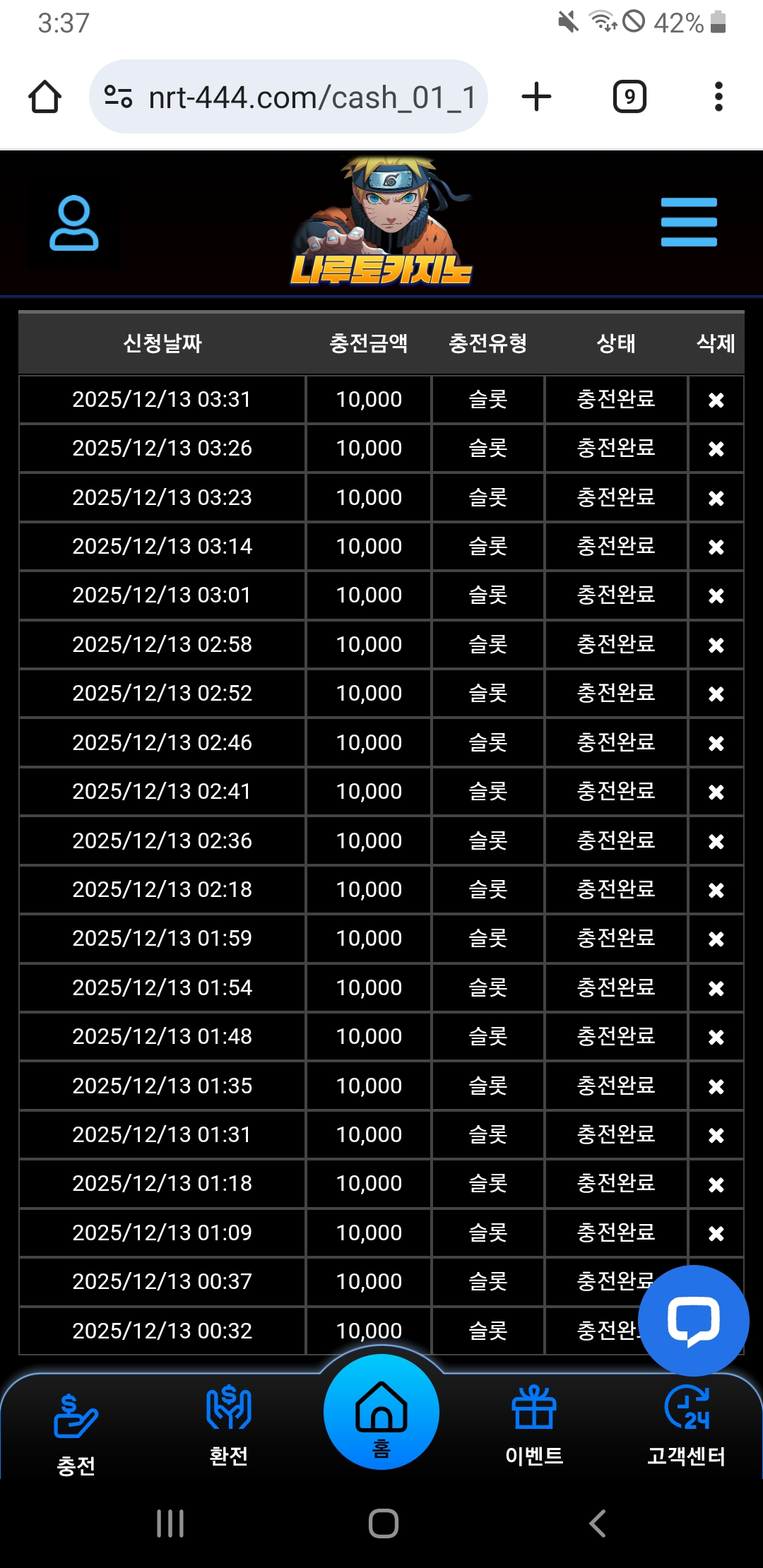Remove the 01:59 charge entry
Viewport: 763px width, 1568px height.
716,939
